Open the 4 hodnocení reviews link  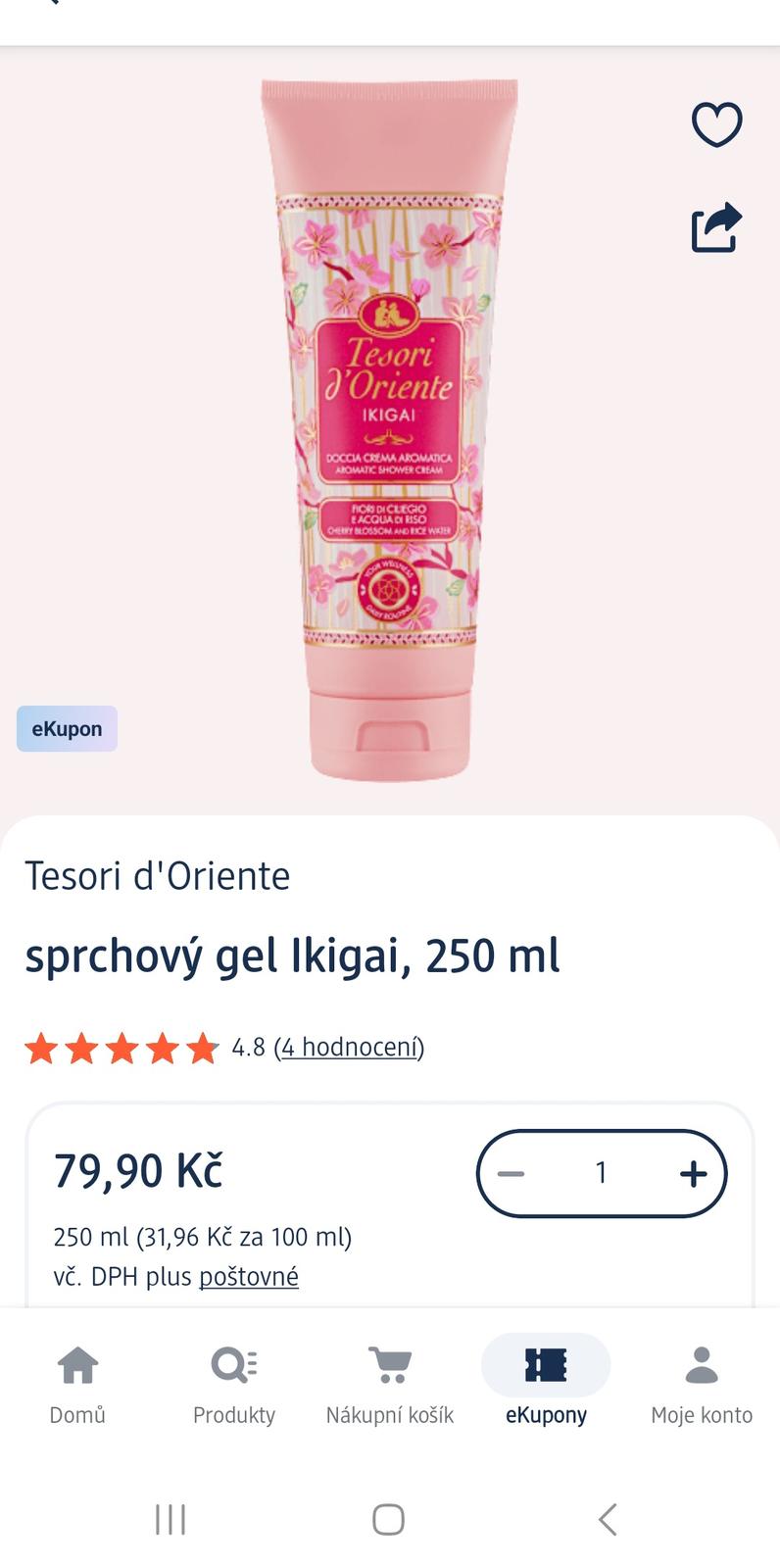click(349, 1048)
